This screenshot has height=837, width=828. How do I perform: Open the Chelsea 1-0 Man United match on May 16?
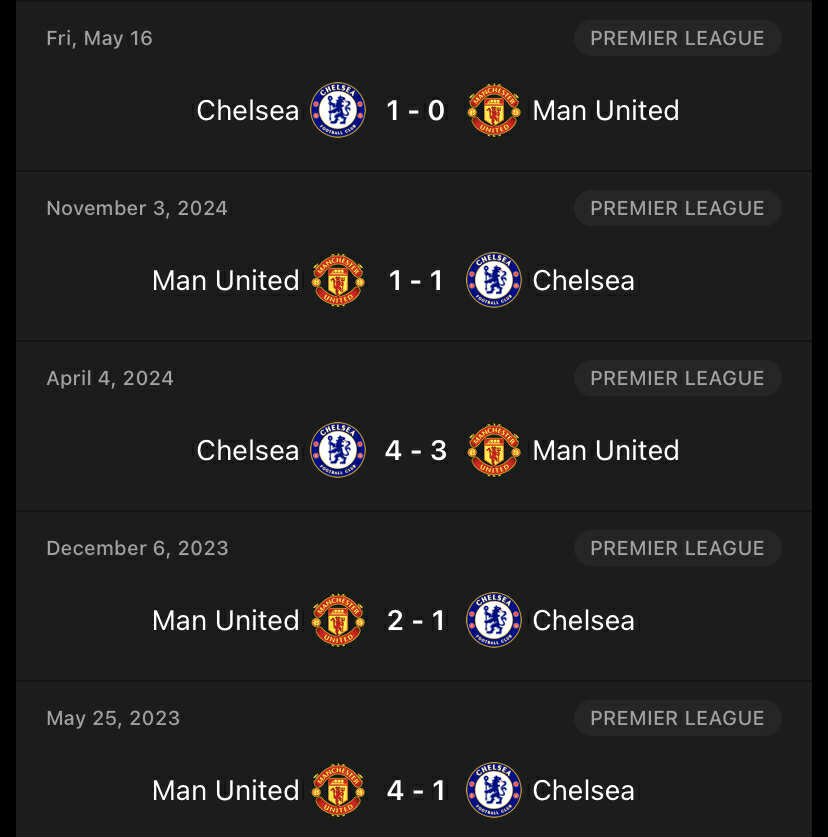[x=415, y=110]
